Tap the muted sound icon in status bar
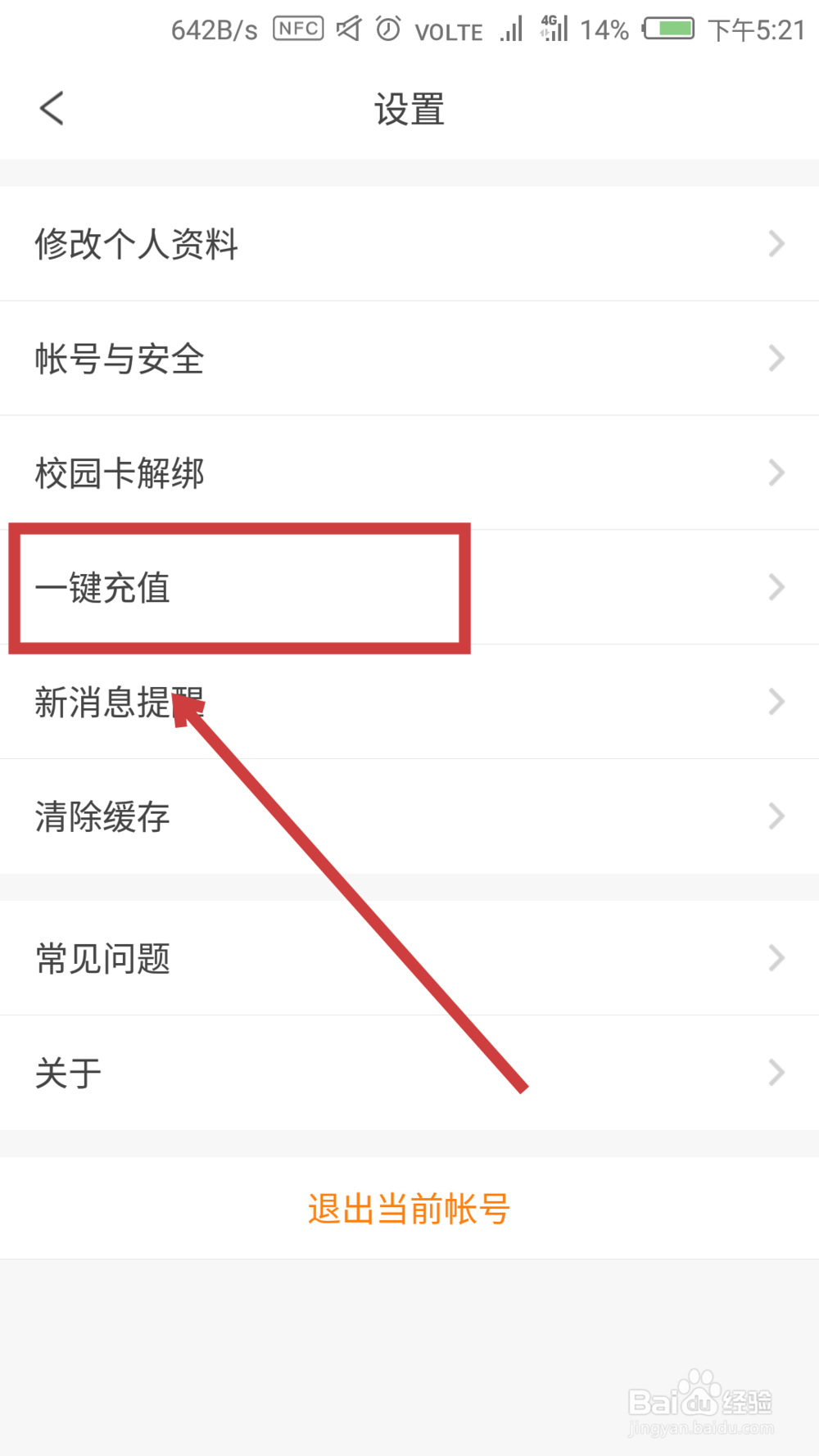This screenshot has width=819, height=1456. (348, 28)
